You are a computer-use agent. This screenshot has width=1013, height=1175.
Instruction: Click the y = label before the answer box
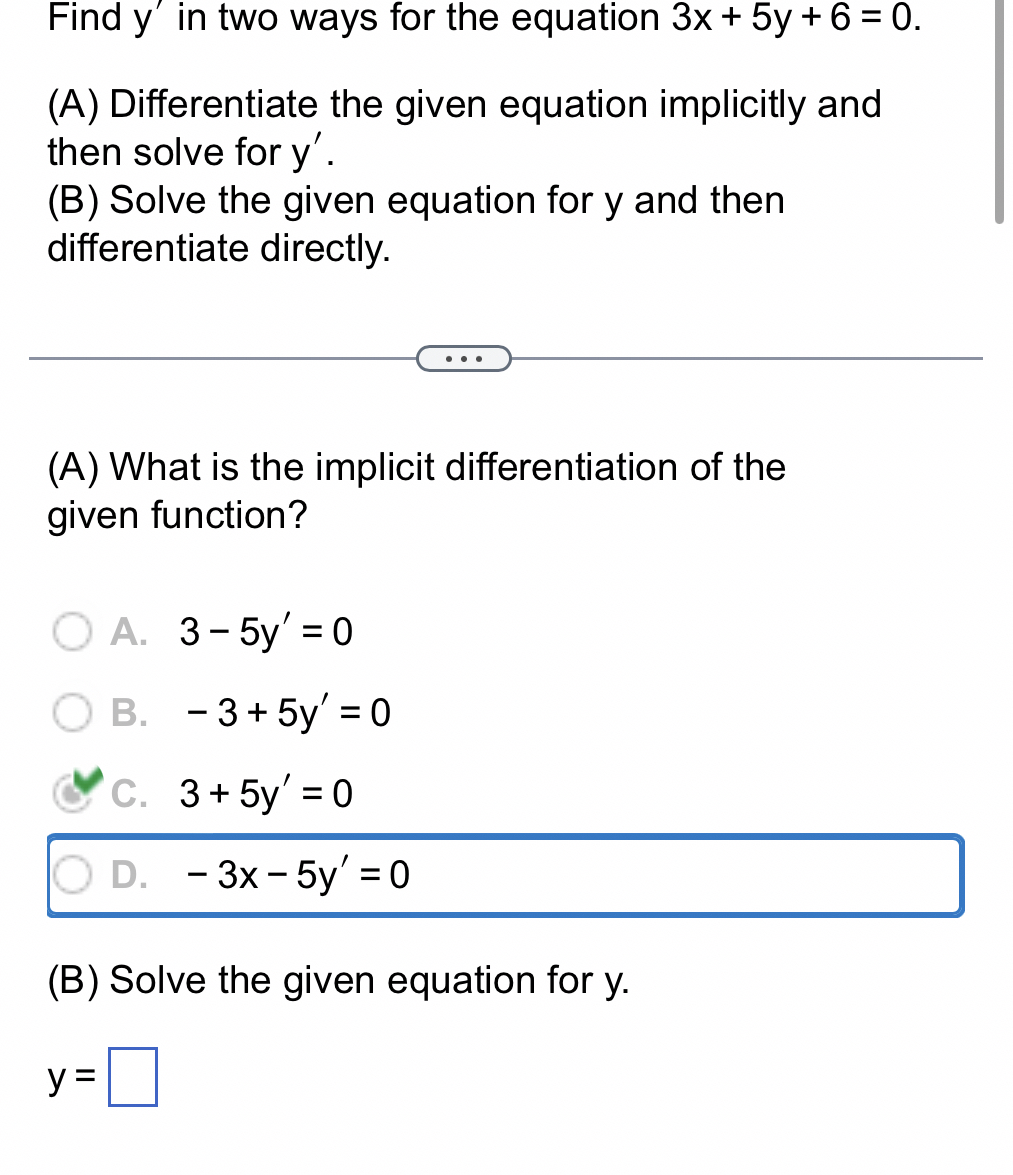[70, 1076]
